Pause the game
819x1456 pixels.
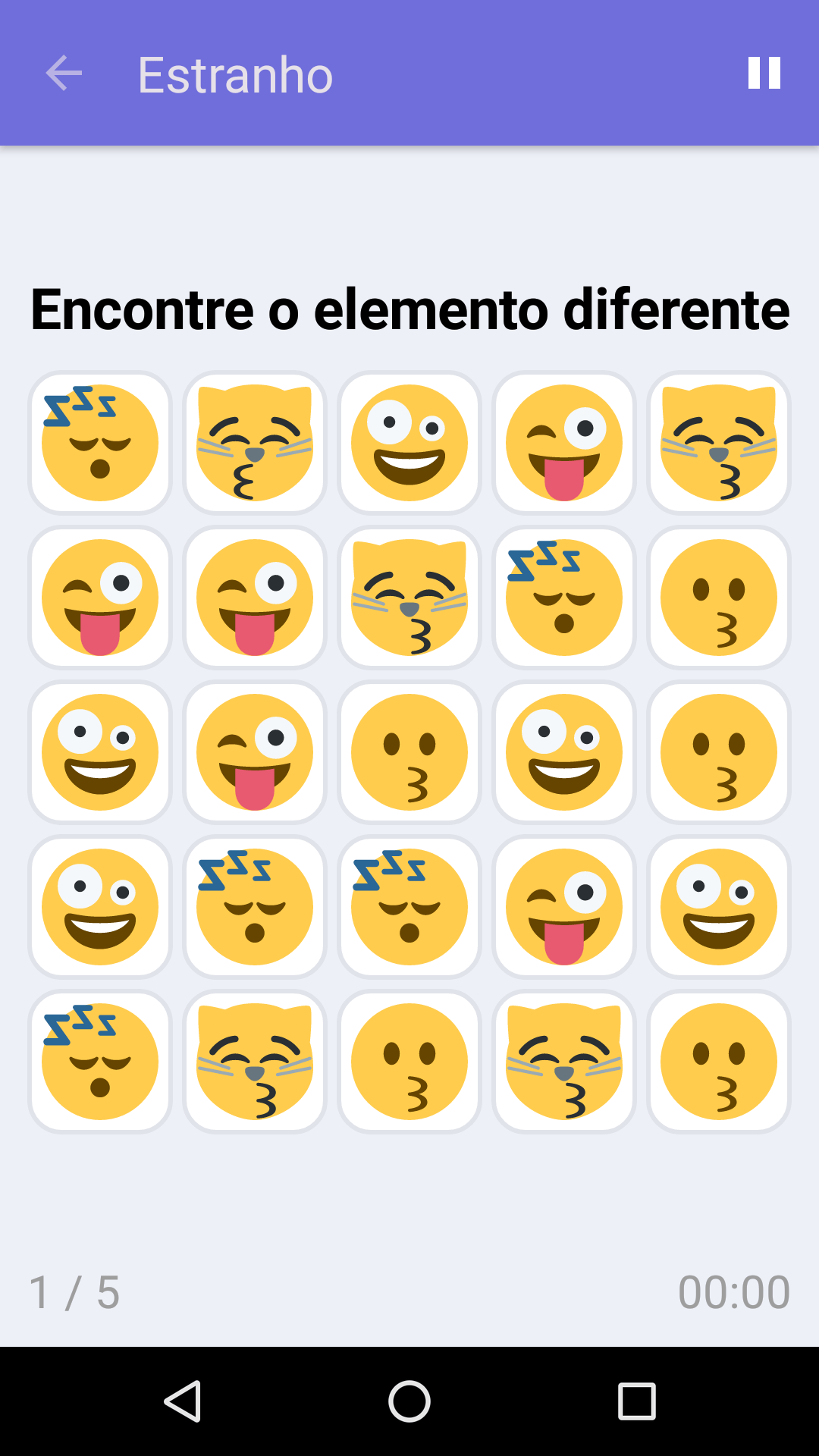[x=764, y=74]
